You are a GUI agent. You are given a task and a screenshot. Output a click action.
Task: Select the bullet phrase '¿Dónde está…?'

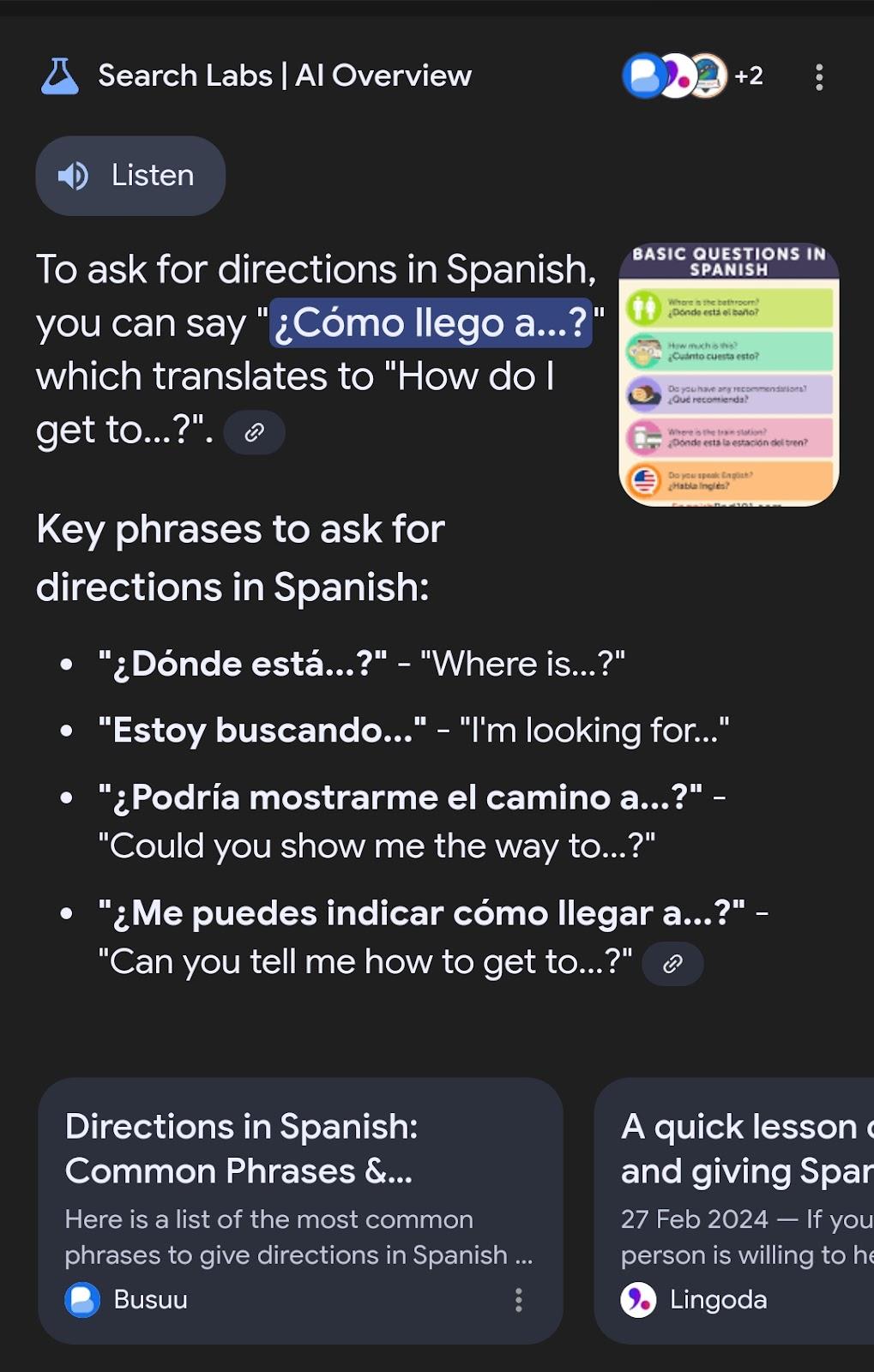(242, 663)
